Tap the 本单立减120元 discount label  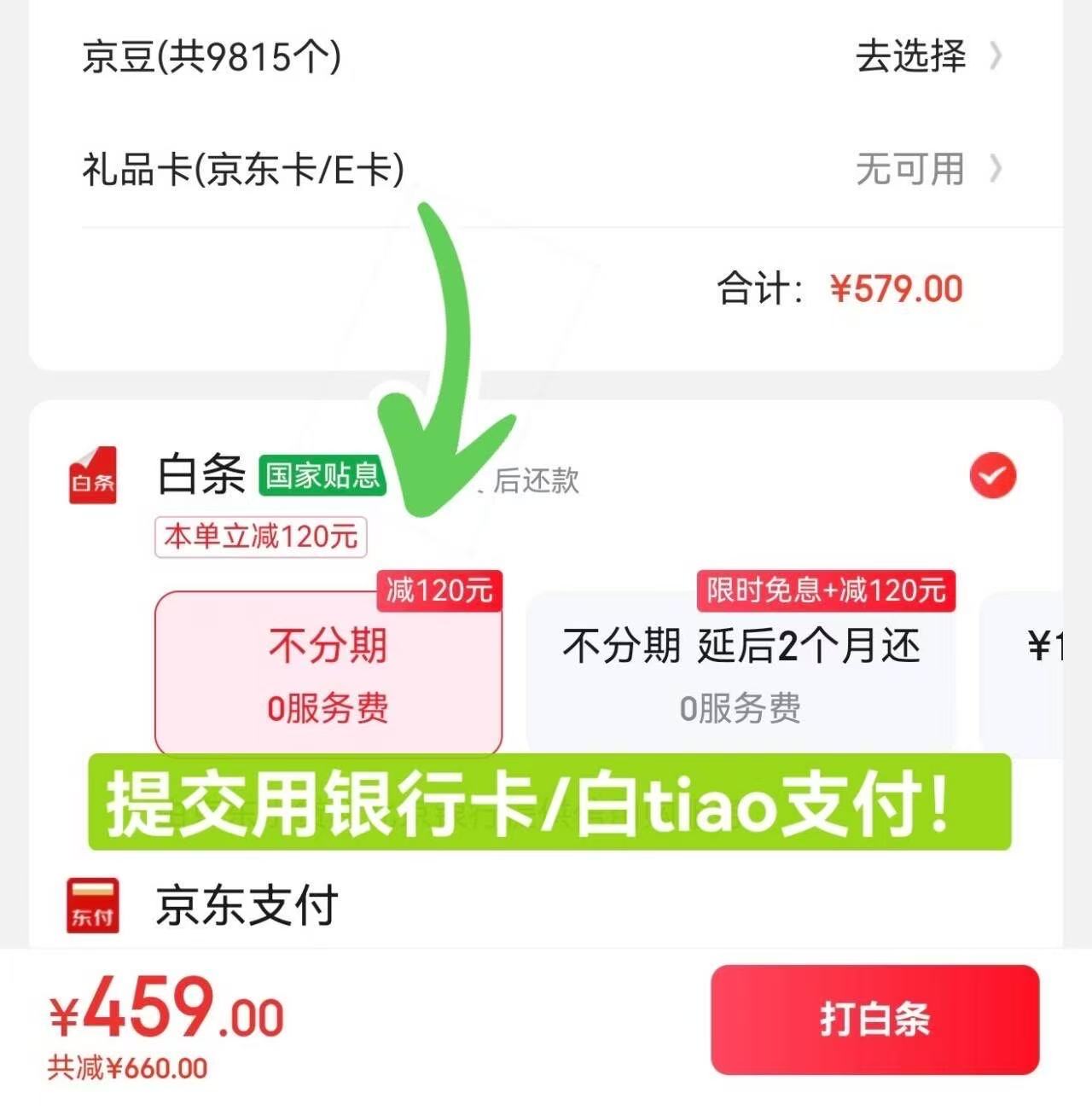(x=260, y=537)
